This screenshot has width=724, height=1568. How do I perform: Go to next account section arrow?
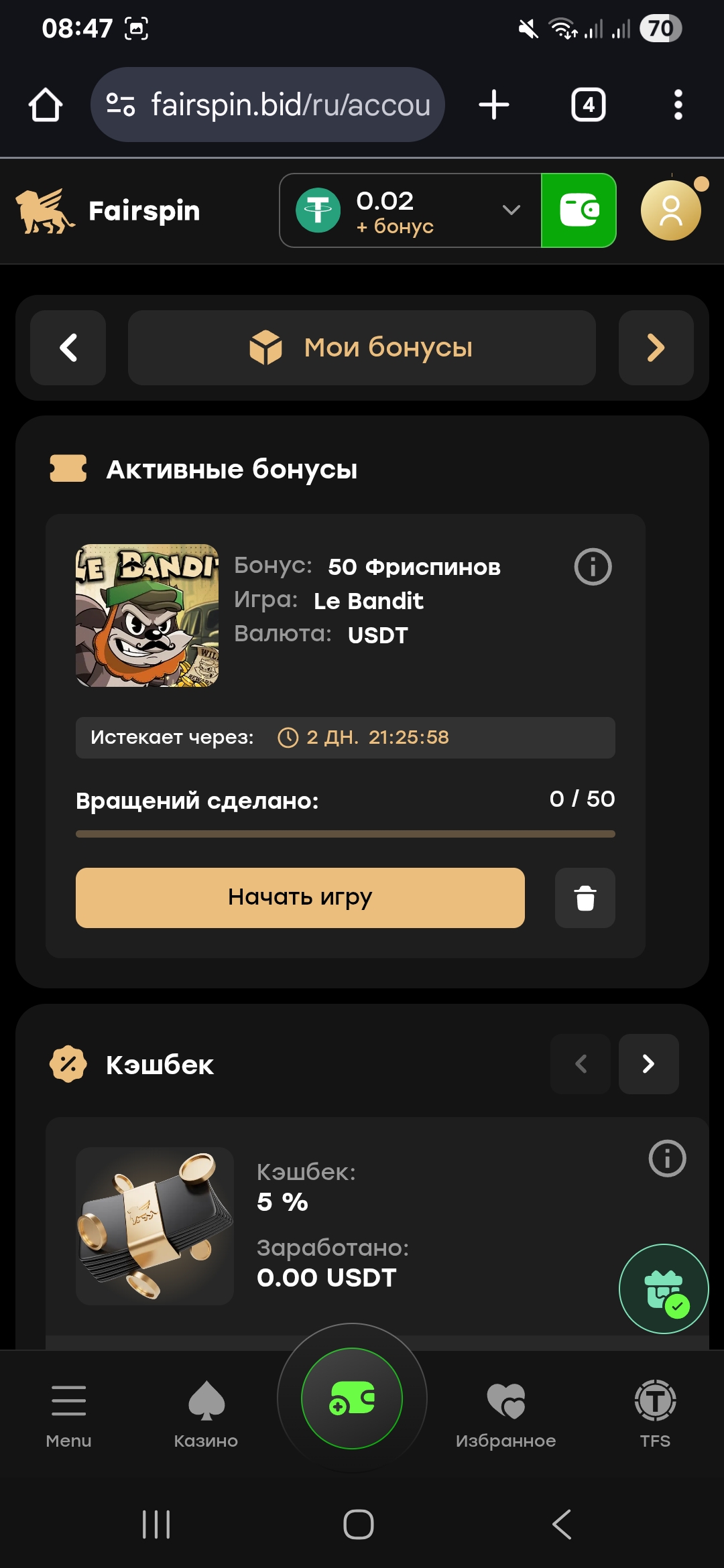coord(656,348)
